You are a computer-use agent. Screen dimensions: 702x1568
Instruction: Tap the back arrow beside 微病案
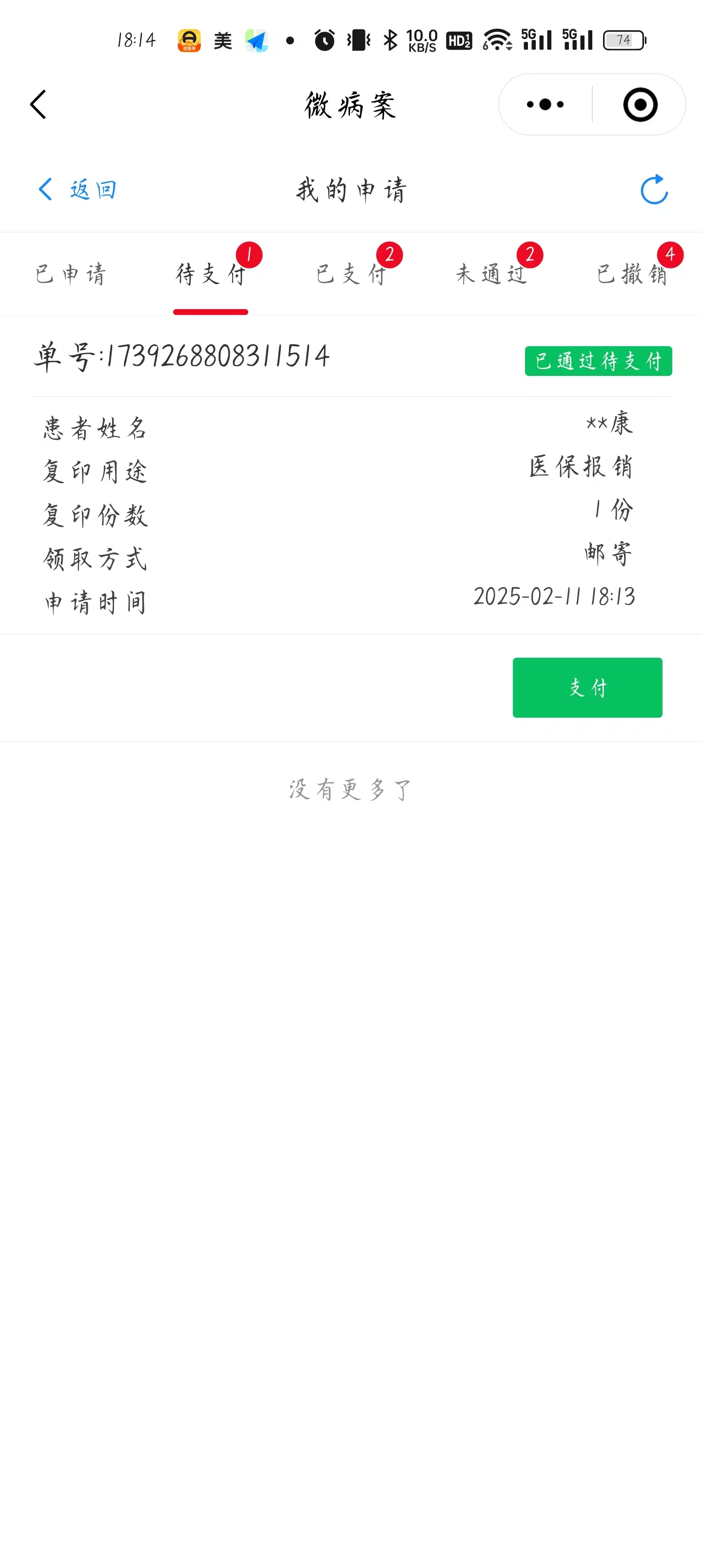point(38,104)
